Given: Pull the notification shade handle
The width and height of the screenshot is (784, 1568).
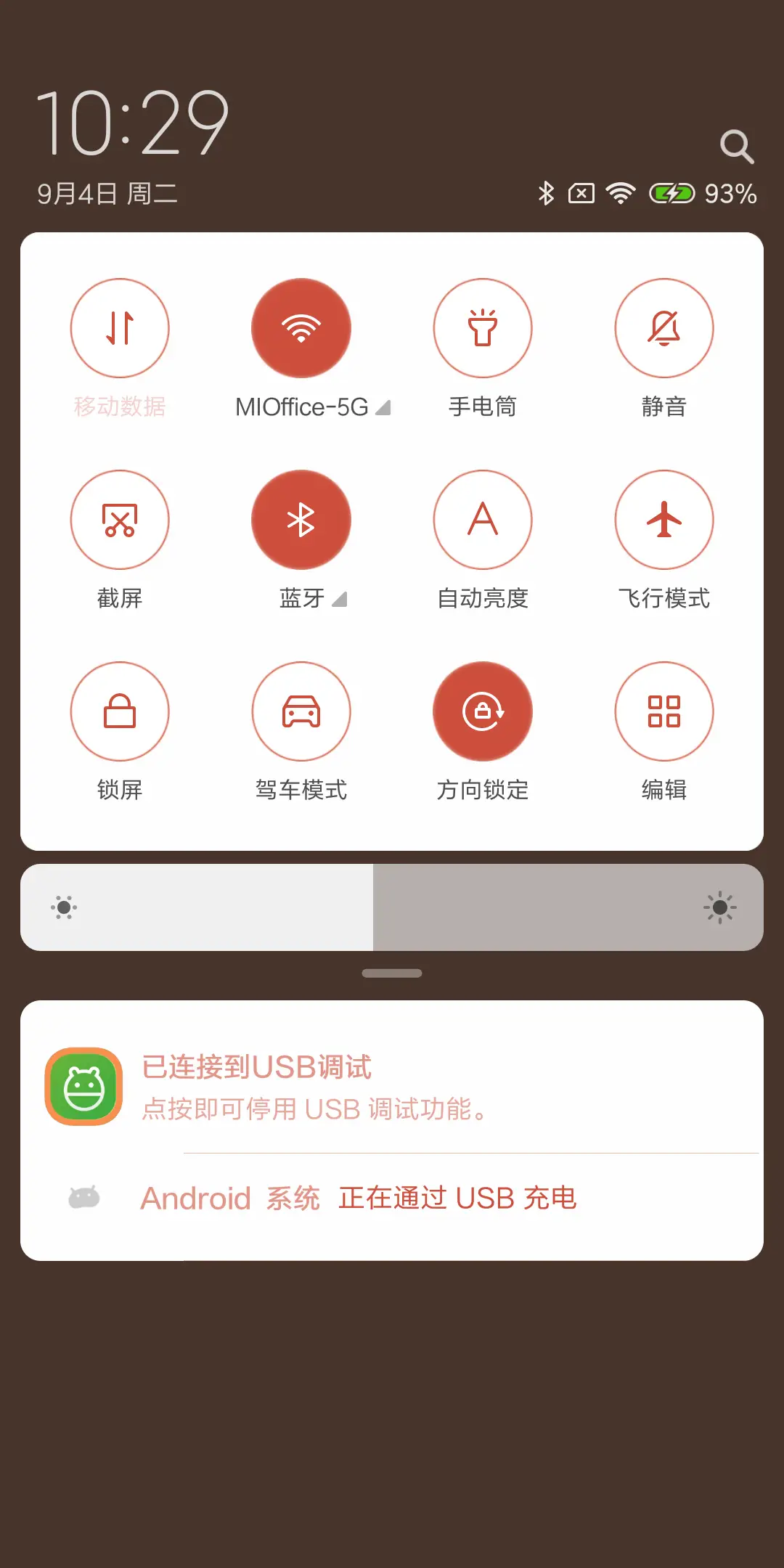Looking at the screenshot, I should coord(391,973).
